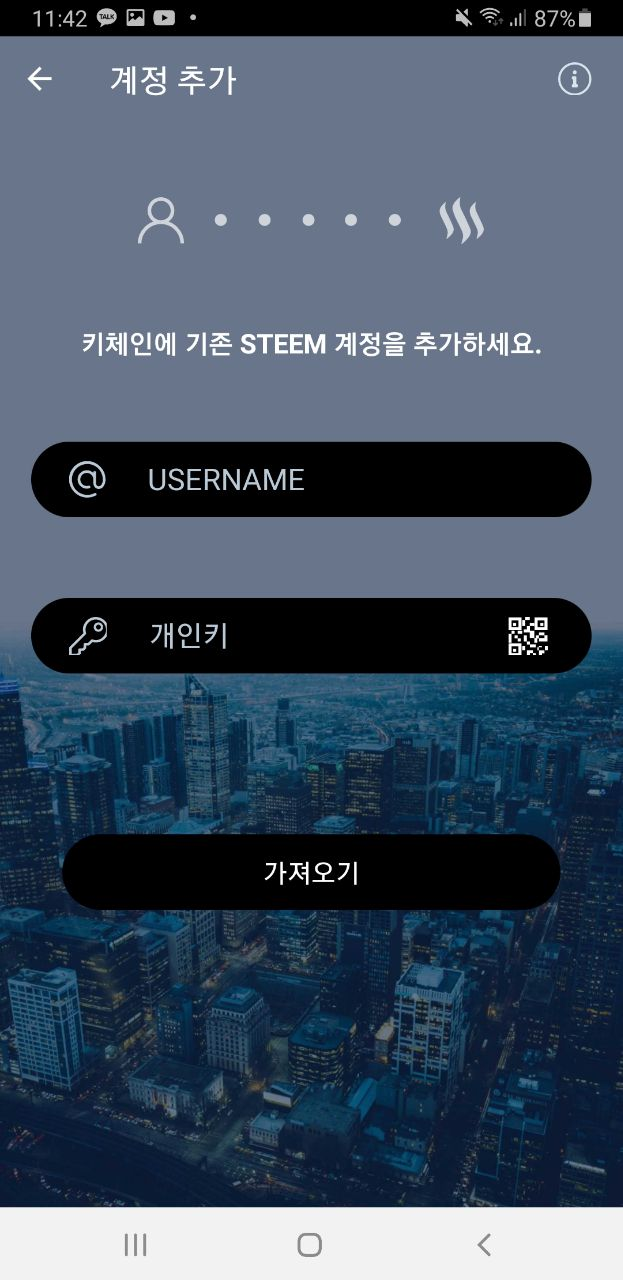Tap the 가져오기 import button
623x1280 pixels.
coord(311,872)
